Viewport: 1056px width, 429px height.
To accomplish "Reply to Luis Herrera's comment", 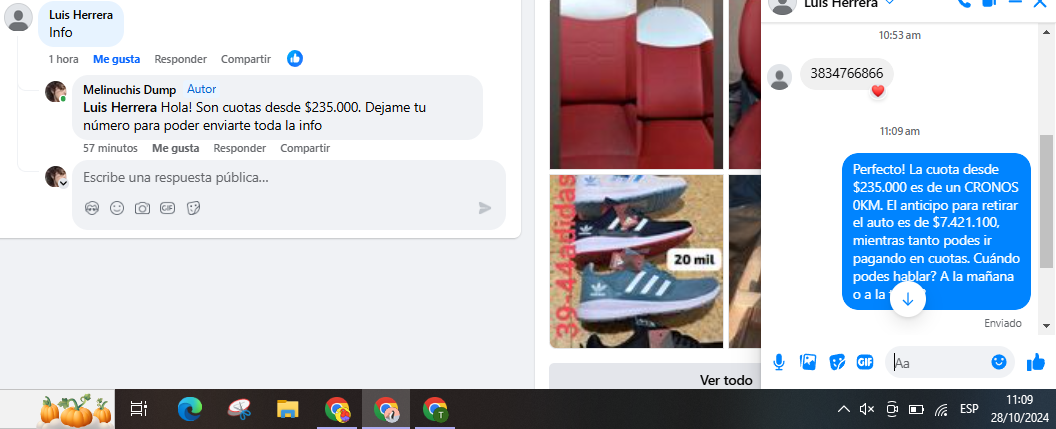I will click(x=180, y=59).
